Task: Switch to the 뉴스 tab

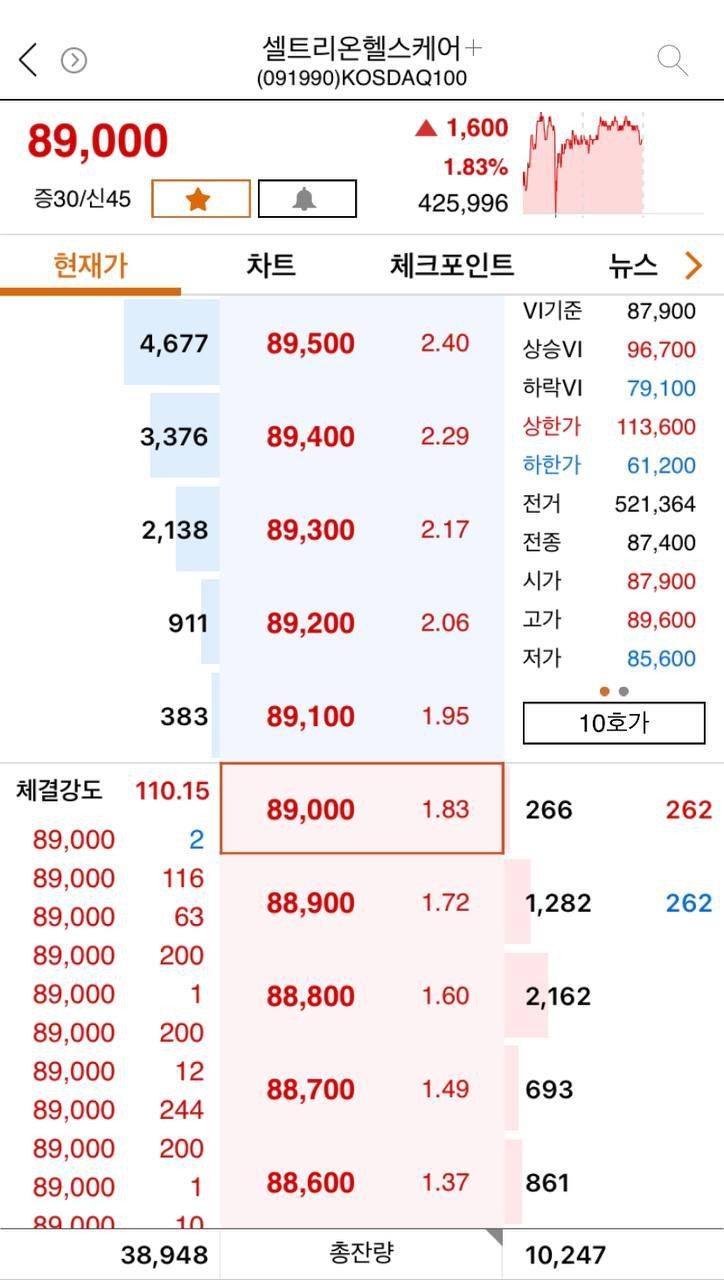Action: [633, 265]
